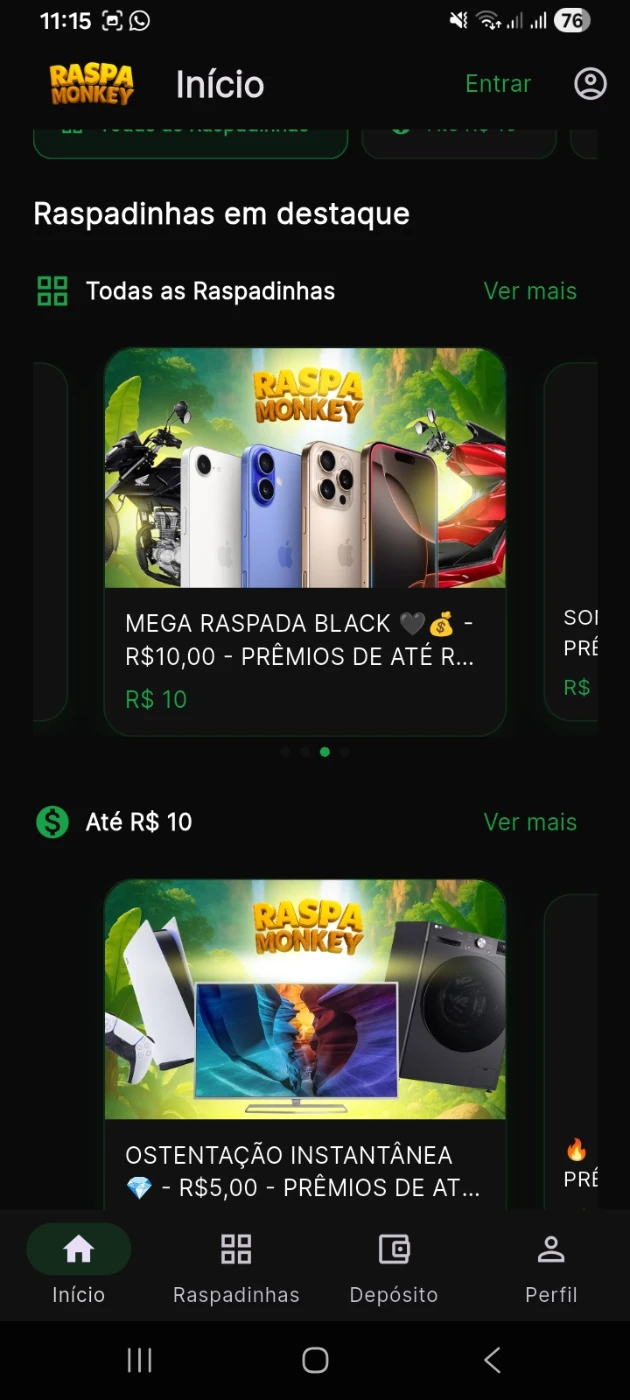Open the OSTENTAÇÃO INSTANTÂNEA card
Screen dimensions: 630x1400
pos(305,1040)
